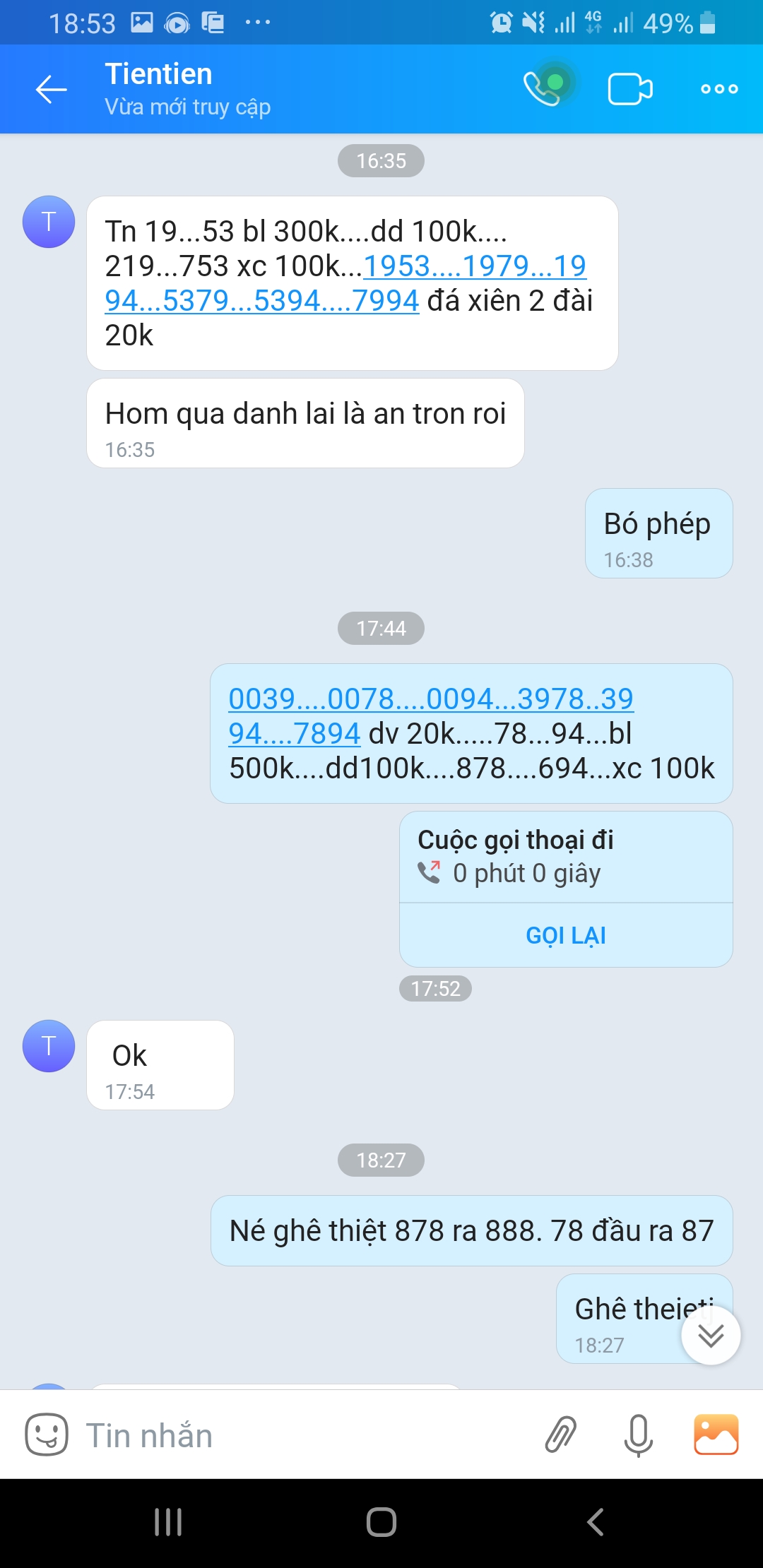
Task: Tap GỌI LẠI to call back
Action: coord(566,935)
